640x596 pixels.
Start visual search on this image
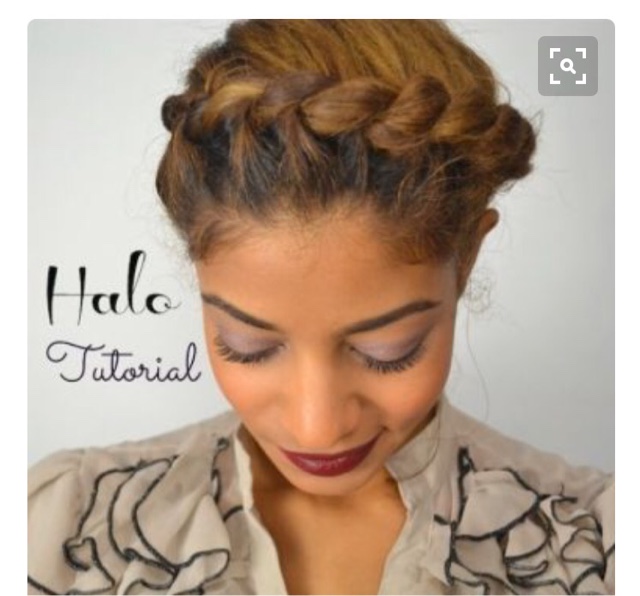pos(567,67)
